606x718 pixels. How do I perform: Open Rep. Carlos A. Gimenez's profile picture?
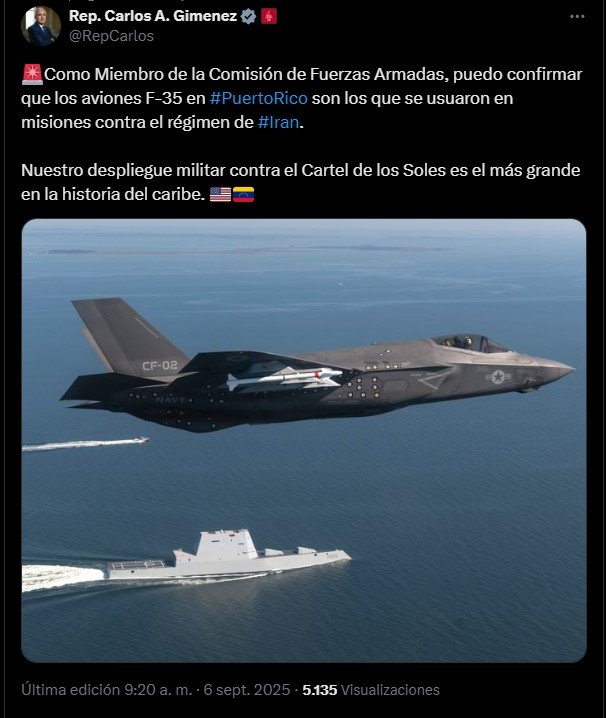[x=42, y=25]
